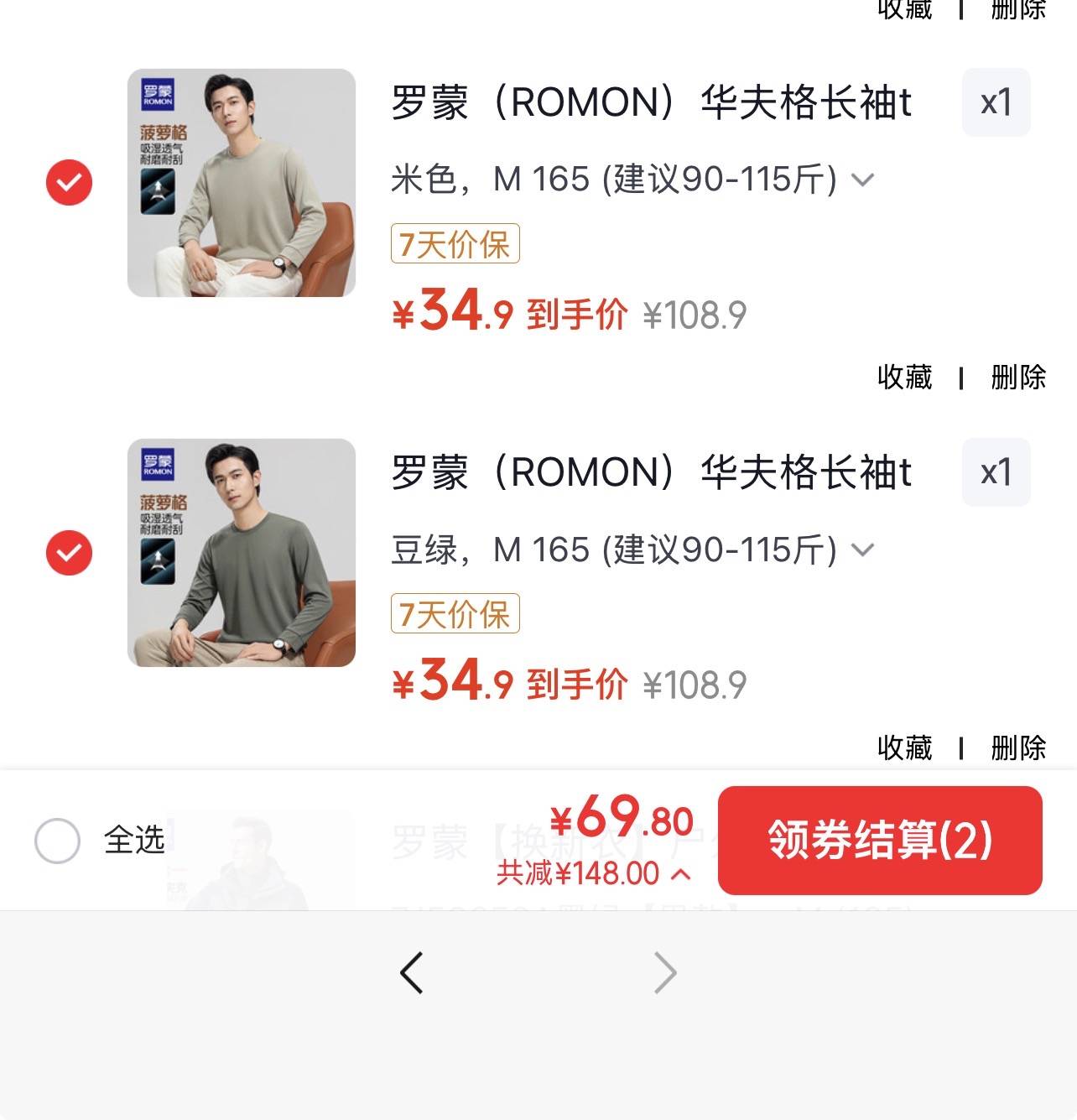Open the 豆绿 ROMON shirt product image
Viewport: 1077px width, 1120px height.
(x=242, y=553)
